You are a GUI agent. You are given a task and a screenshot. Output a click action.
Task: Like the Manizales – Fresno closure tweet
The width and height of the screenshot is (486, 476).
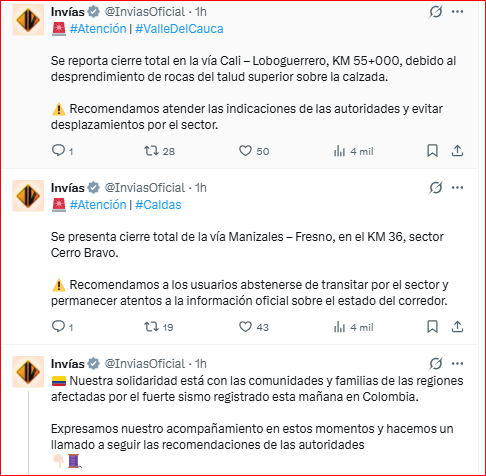point(254,327)
